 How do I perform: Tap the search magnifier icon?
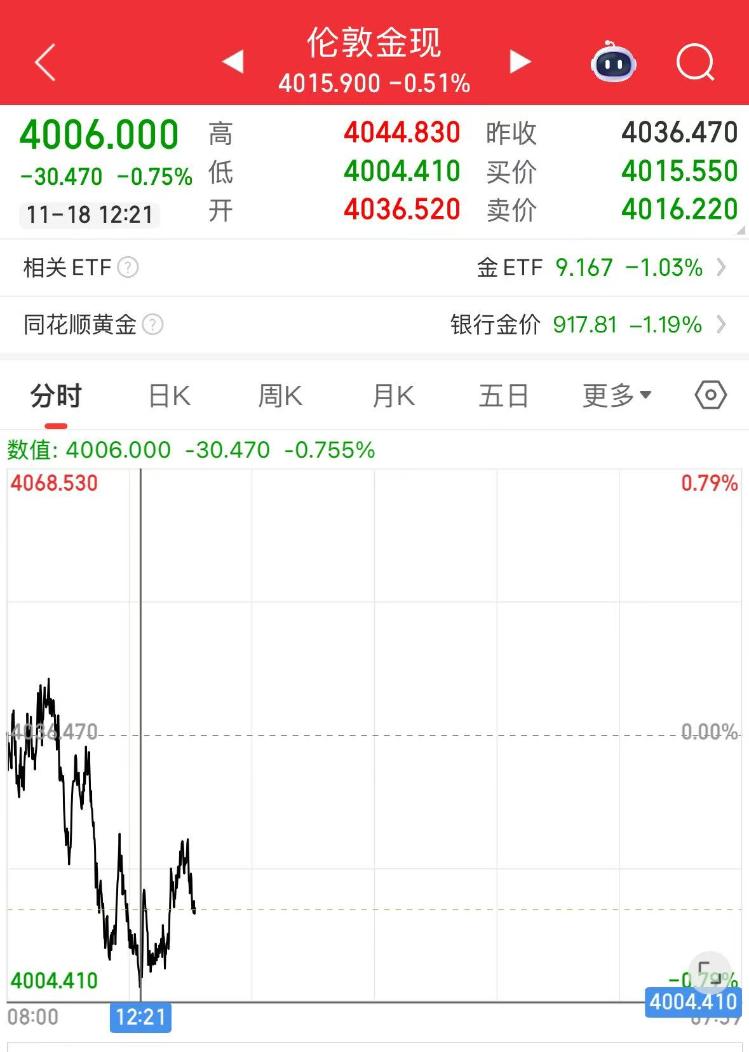[x=695, y=62]
